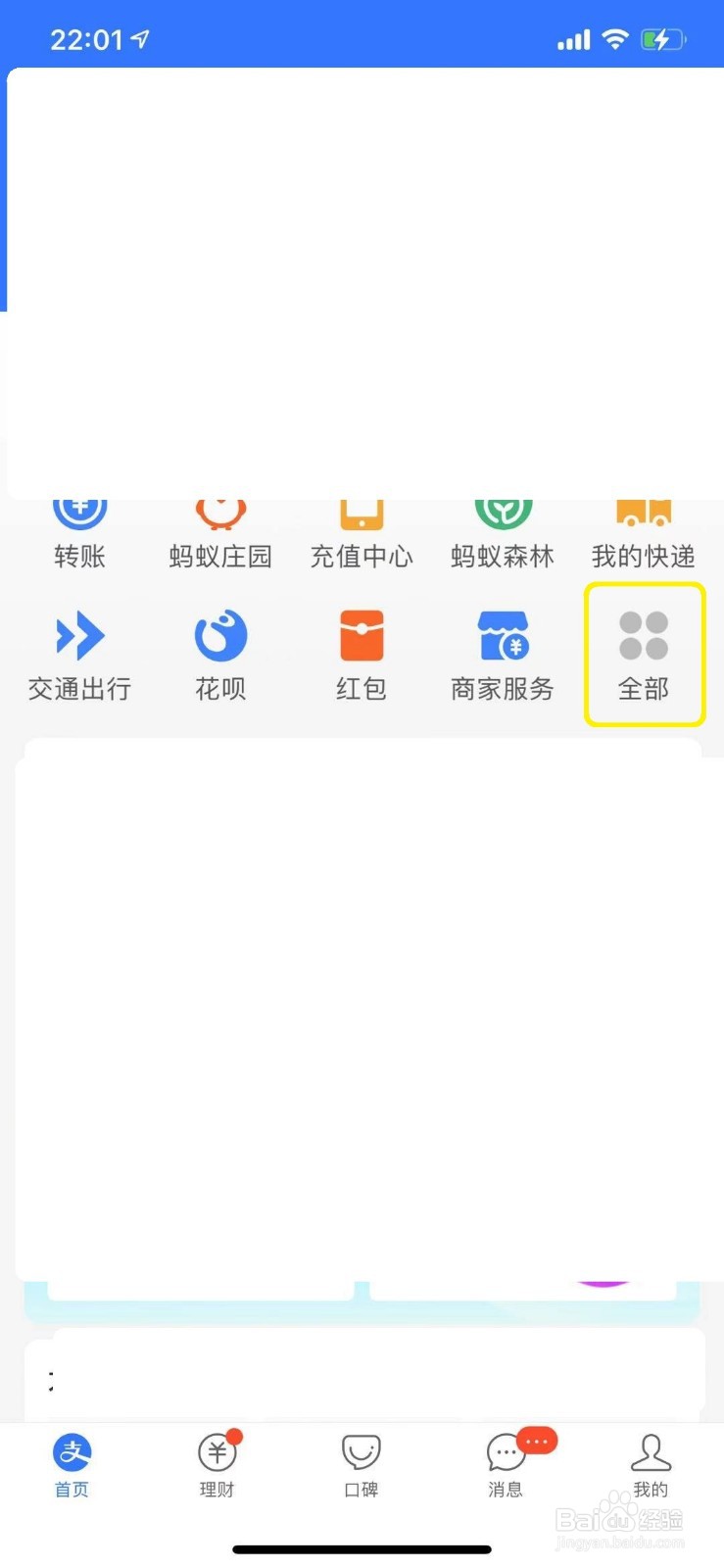Open the 花呗 Huabei icon

pos(219,655)
